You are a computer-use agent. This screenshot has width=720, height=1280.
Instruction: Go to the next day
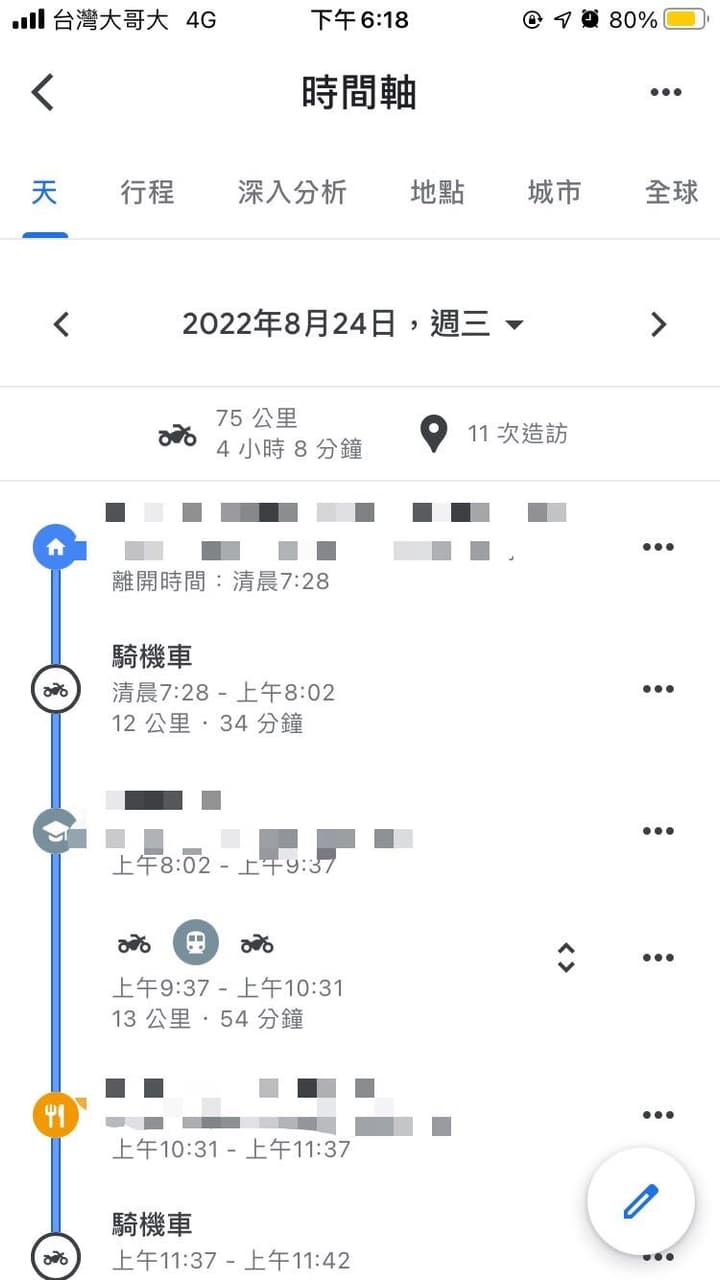[x=658, y=324]
